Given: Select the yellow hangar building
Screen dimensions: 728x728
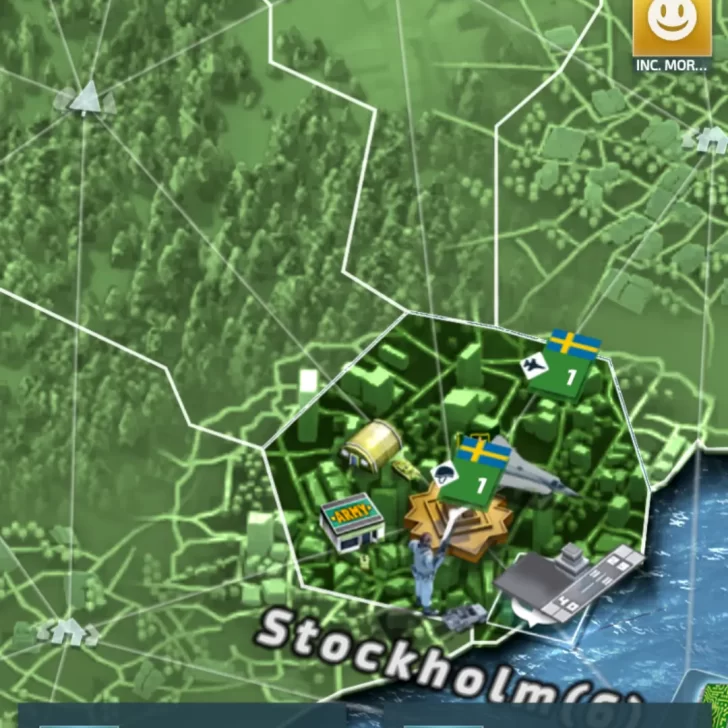Looking at the screenshot, I should click(x=371, y=444).
